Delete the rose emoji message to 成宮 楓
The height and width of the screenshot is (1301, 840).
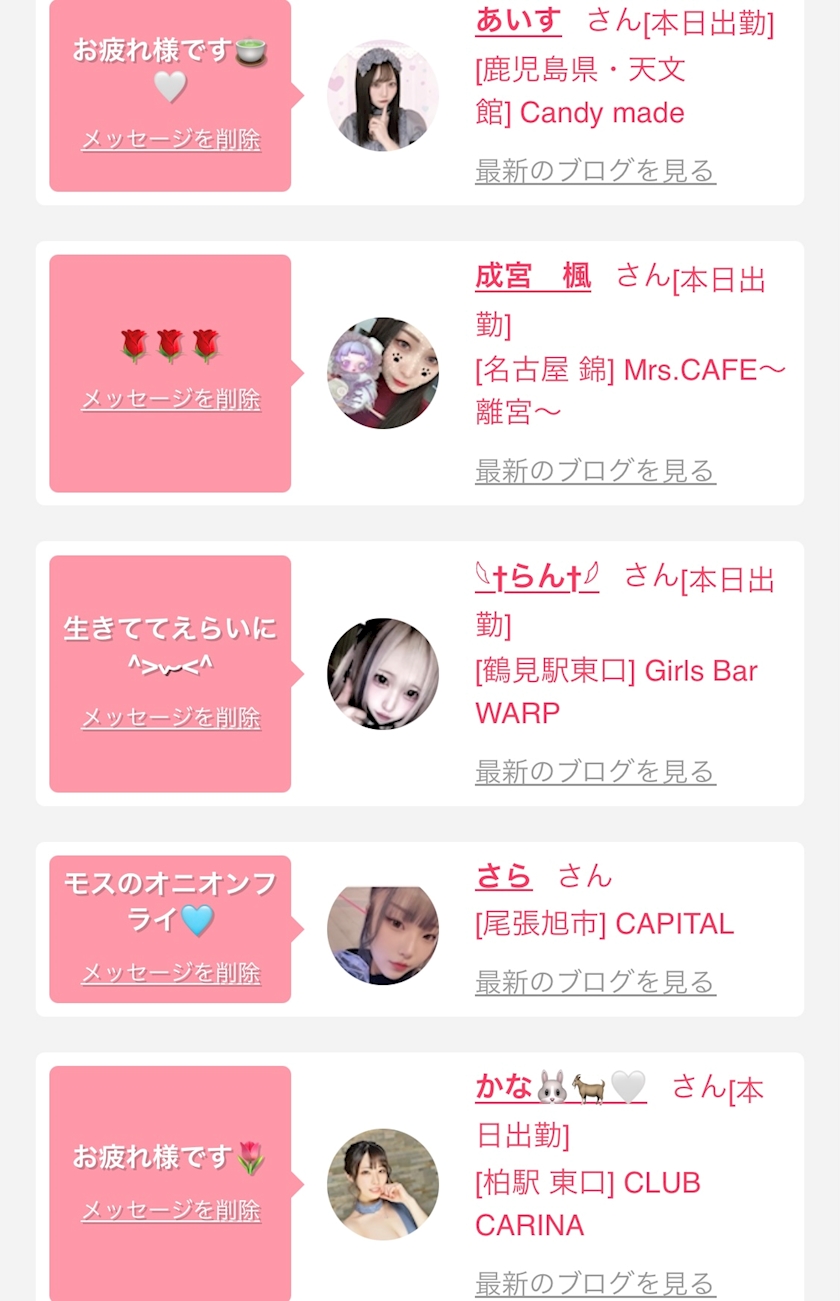click(171, 400)
